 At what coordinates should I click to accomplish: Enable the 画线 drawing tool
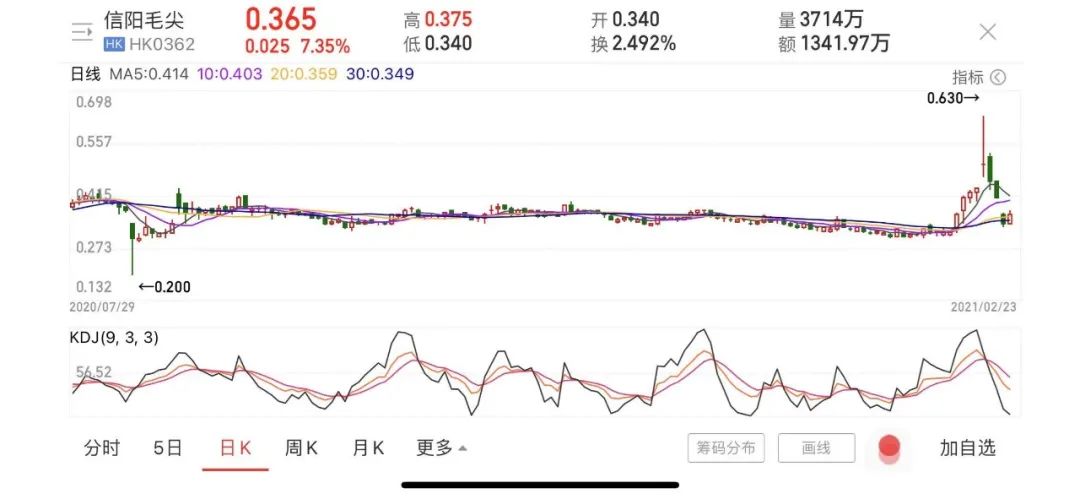tap(816, 448)
